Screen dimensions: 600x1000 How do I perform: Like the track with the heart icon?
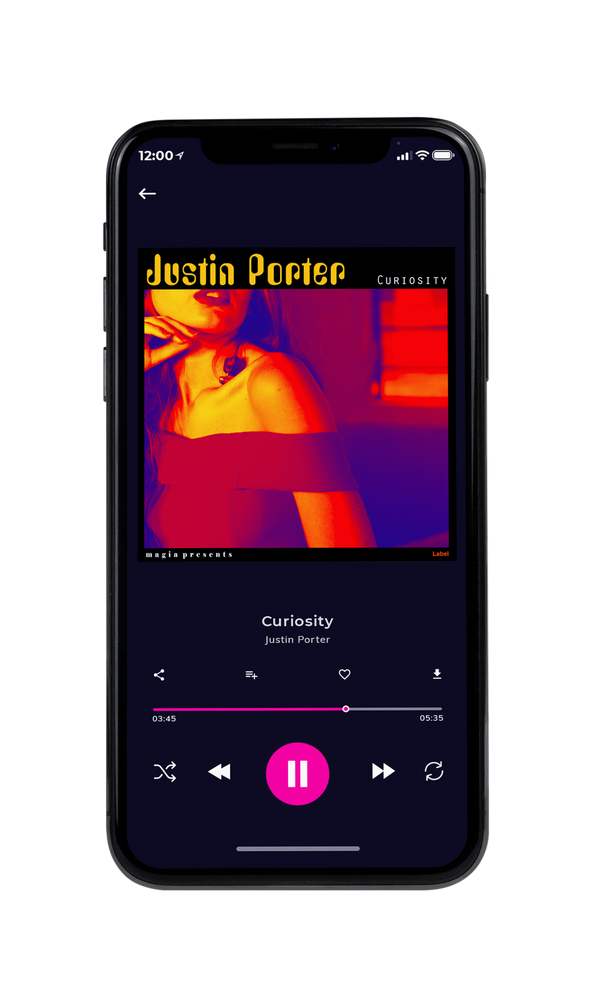(x=344, y=674)
